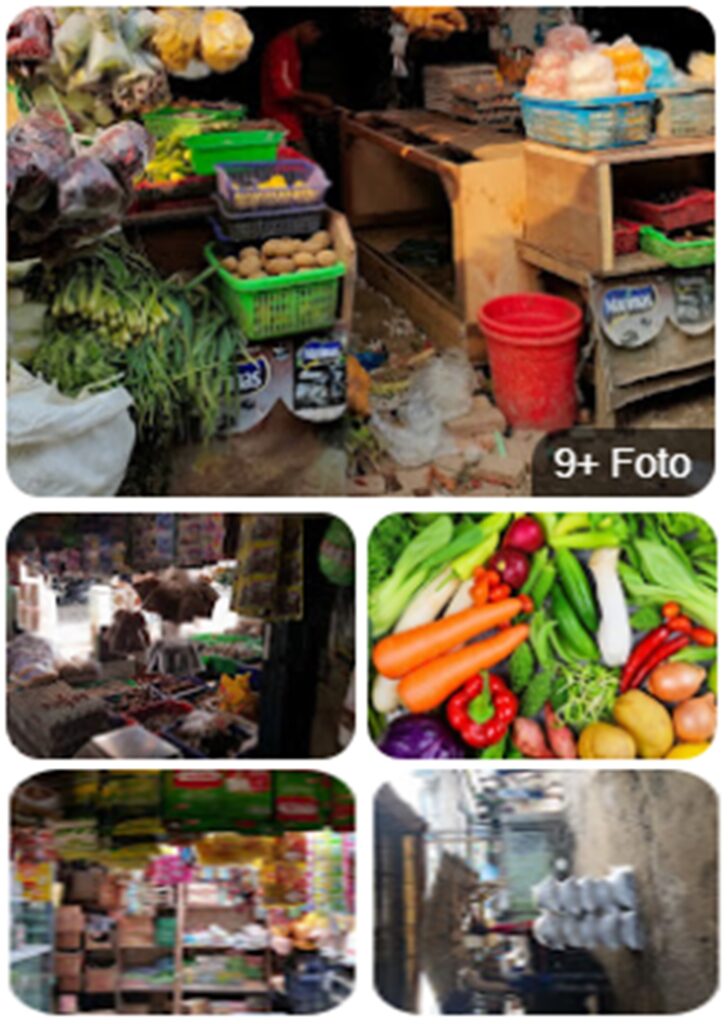This screenshot has width=728, height=1024.
Task: Open the colorful fresh vegetables photo
Action: (x=542, y=636)
